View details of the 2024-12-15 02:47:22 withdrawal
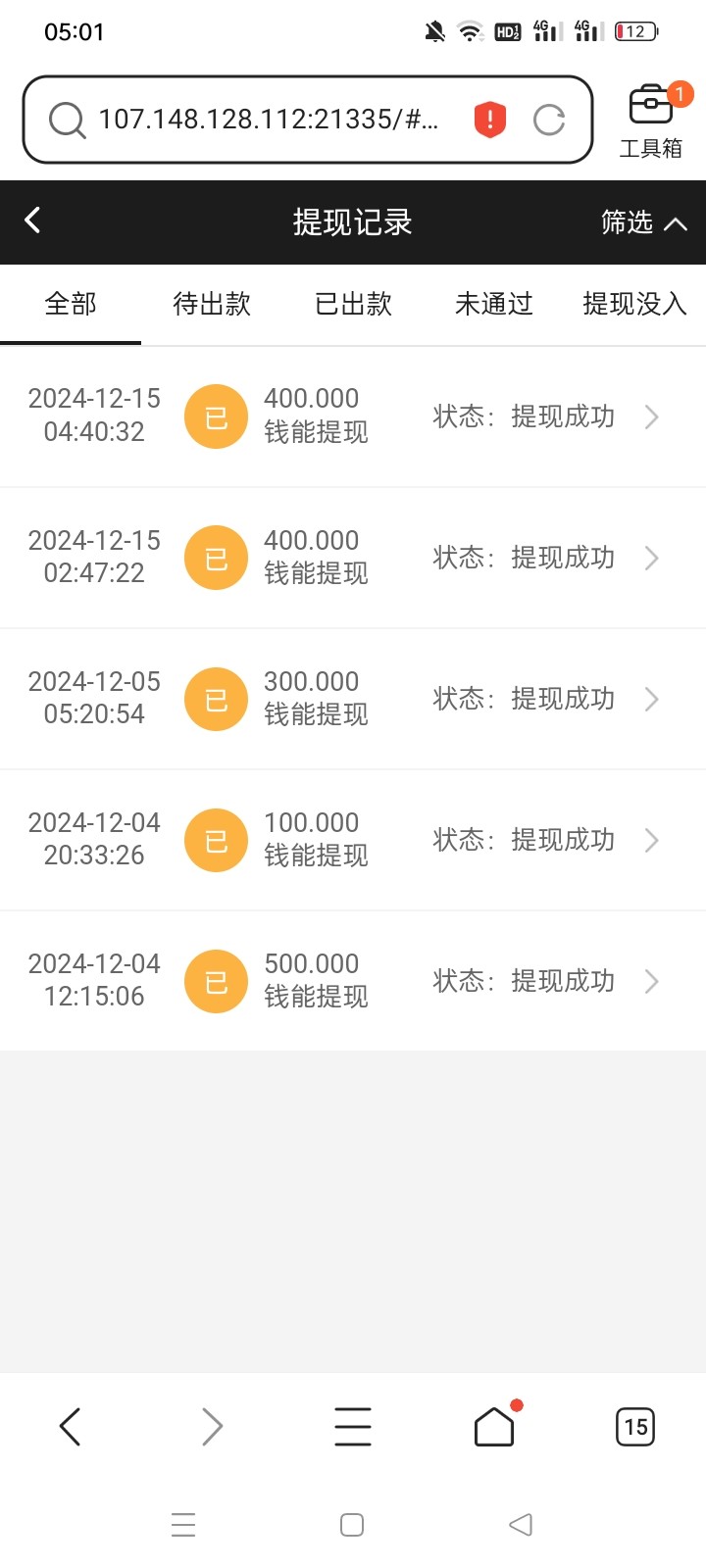The width and height of the screenshot is (706, 1568). coord(353,558)
